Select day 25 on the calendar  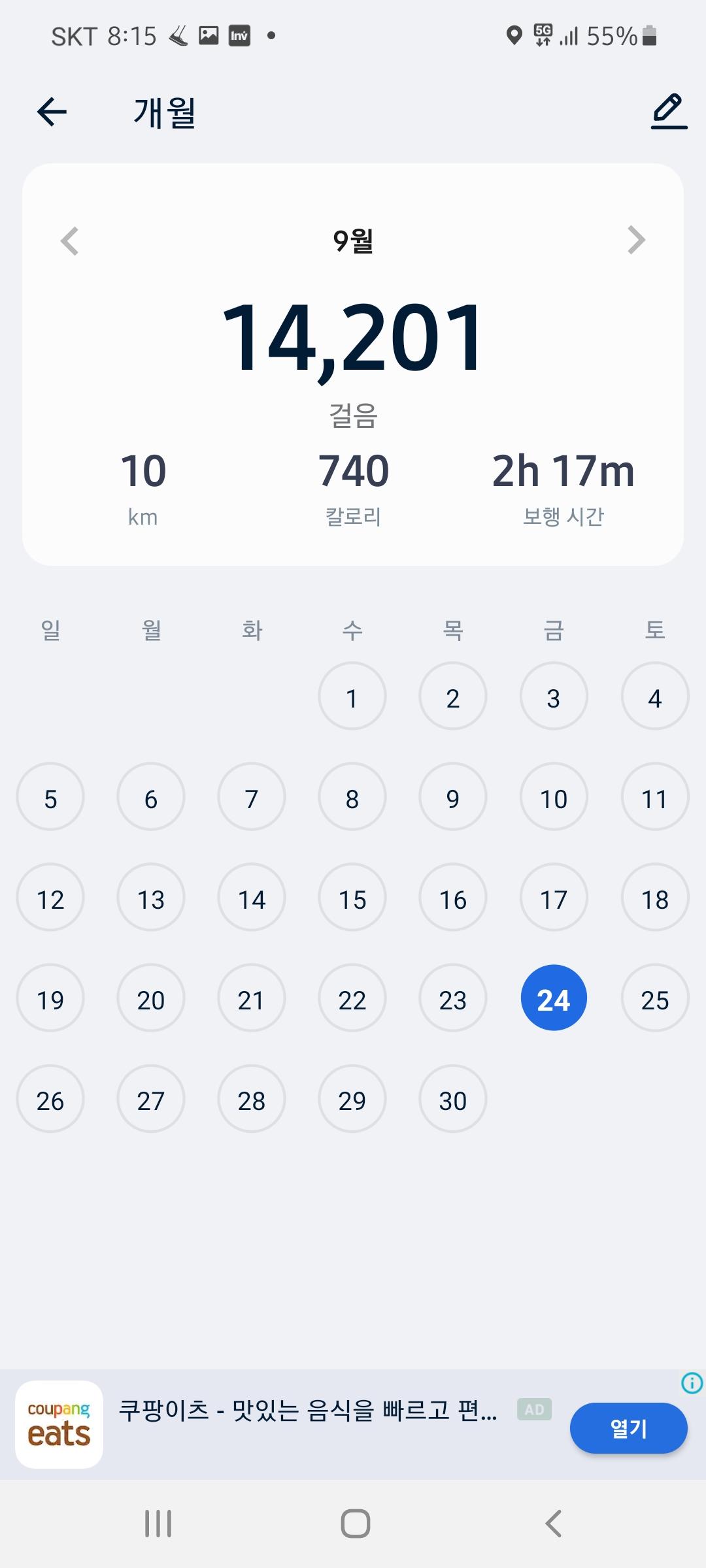point(654,999)
